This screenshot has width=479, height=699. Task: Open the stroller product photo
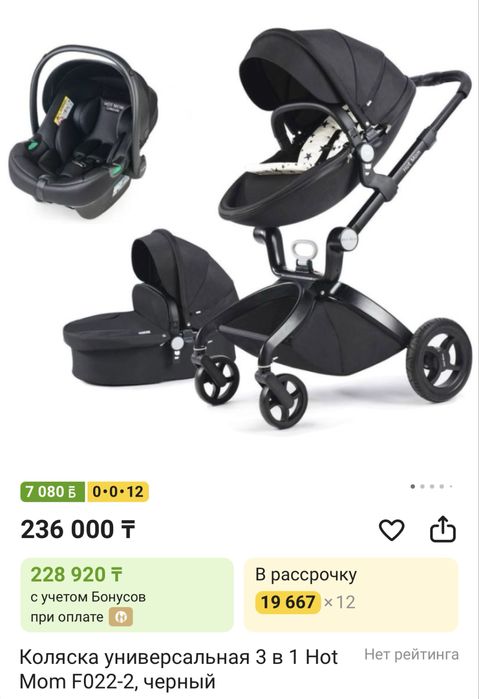pyautogui.click(x=240, y=227)
